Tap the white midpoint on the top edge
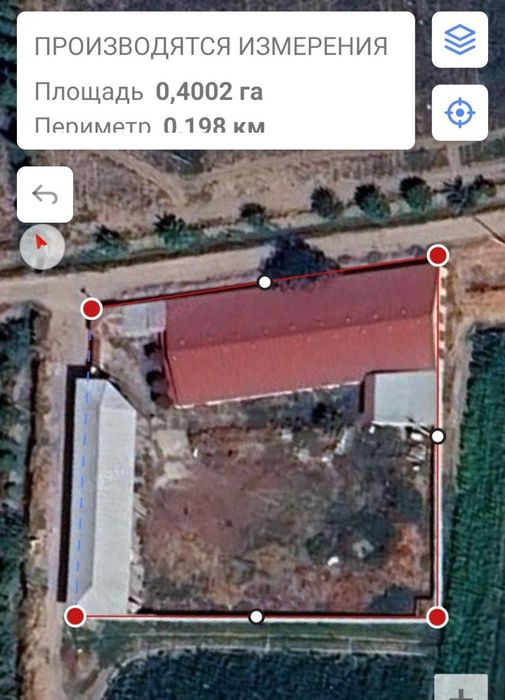The width and height of the screenshot is (505, 700). (x=265, y=282)
